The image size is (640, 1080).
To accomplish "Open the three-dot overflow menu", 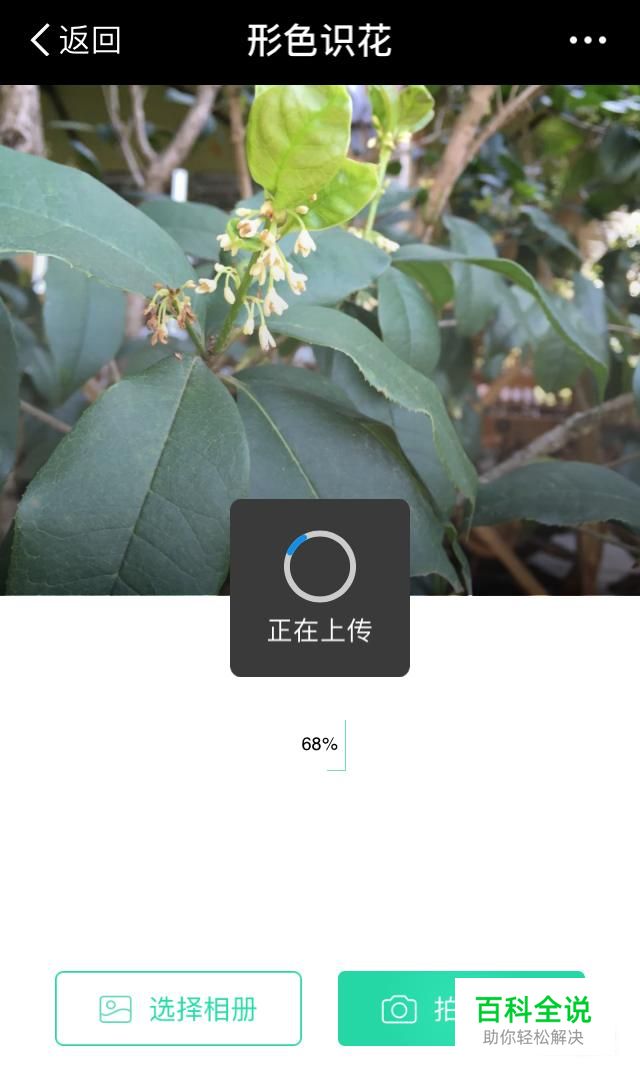I will click(587, 40).
